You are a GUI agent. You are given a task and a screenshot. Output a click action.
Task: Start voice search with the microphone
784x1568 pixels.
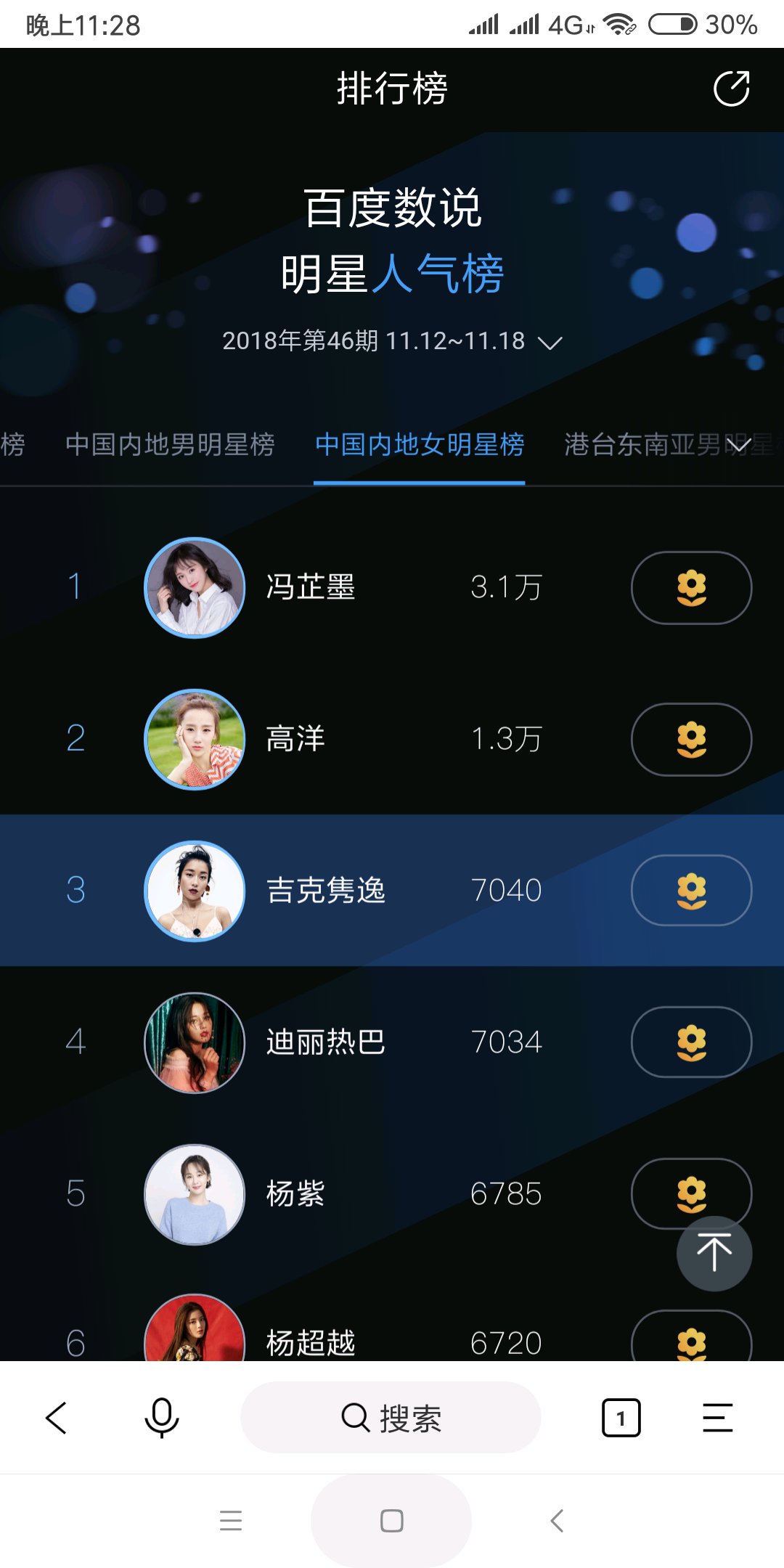point(162,1418)
